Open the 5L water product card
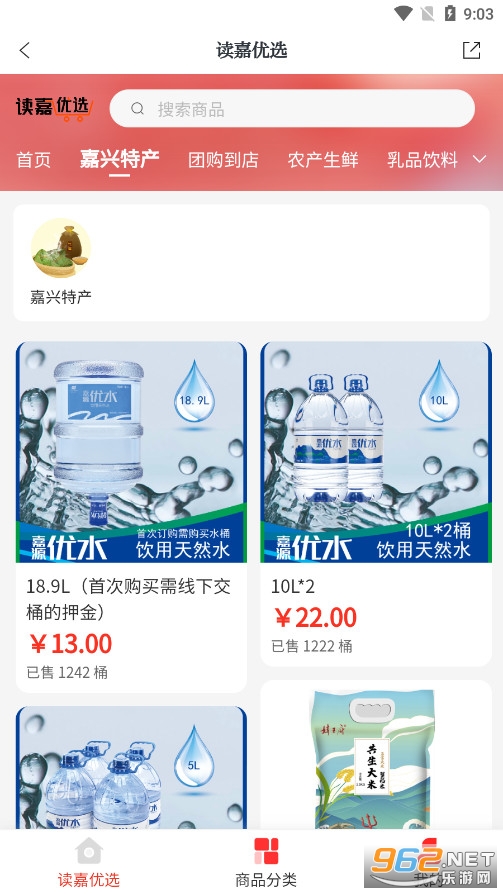 (x=131, y=767)
